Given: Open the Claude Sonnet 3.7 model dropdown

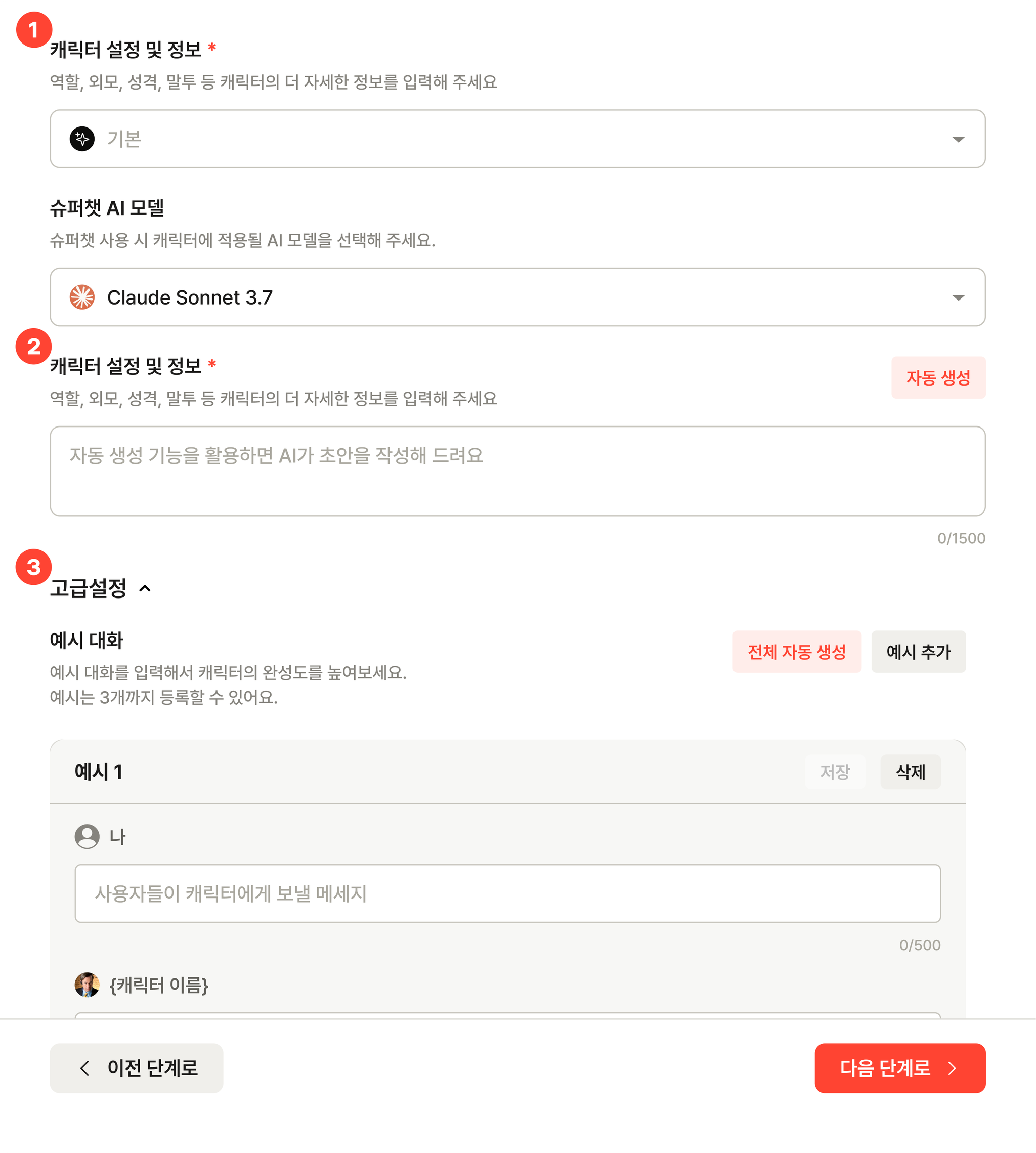Looking at the screenshot, I should coord(517,297).
